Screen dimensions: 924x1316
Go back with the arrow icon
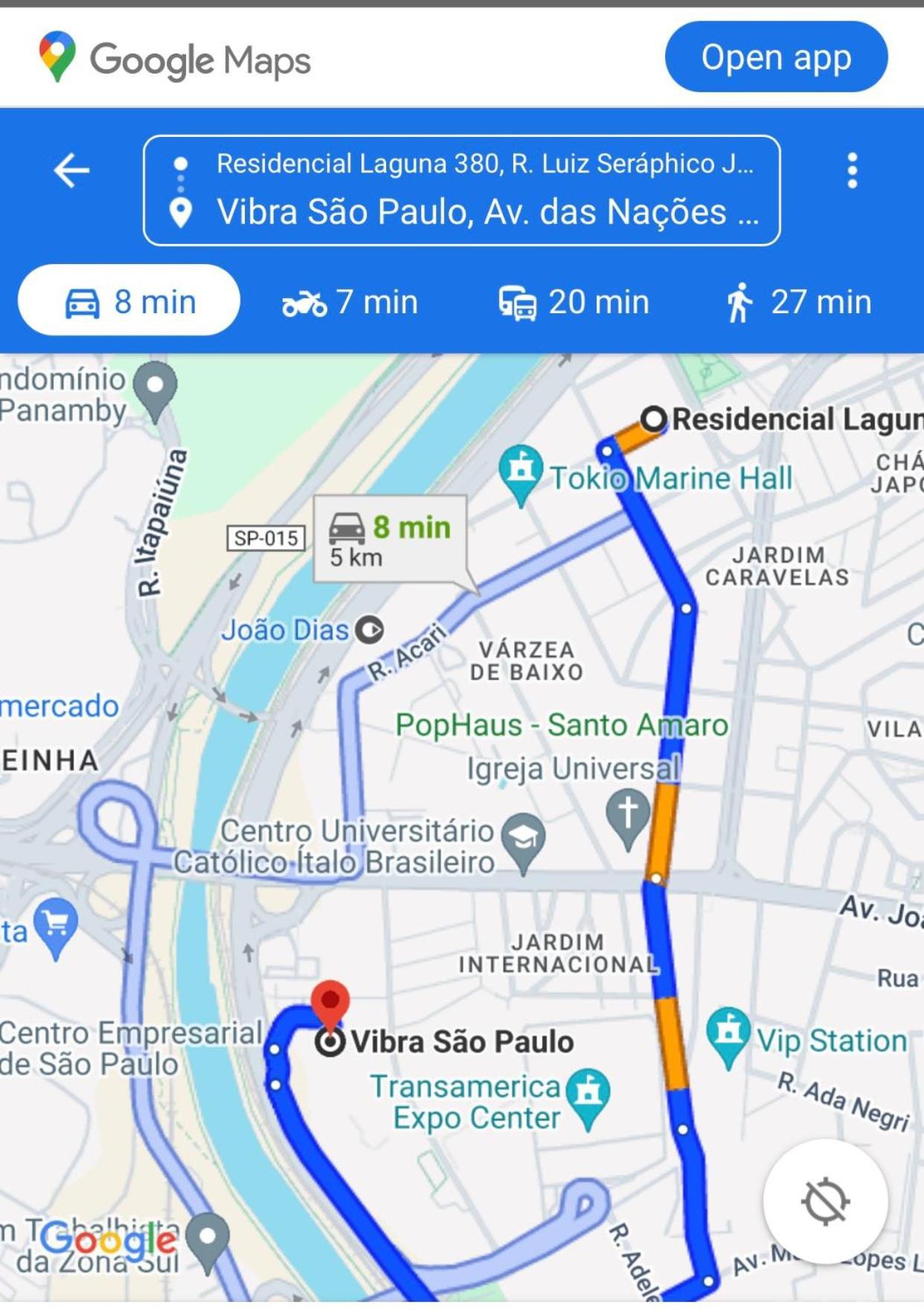71,171
